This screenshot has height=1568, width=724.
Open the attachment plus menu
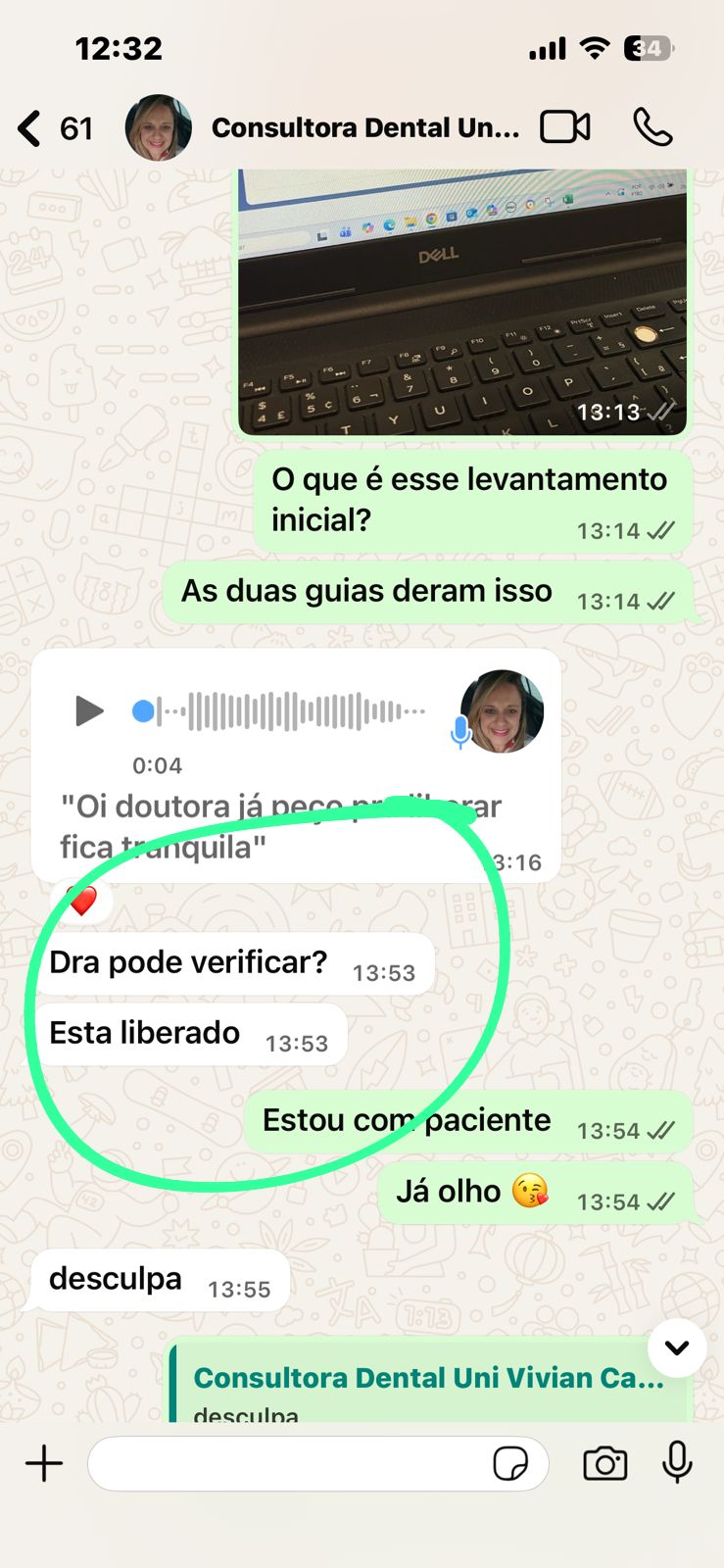point(44,1464)
